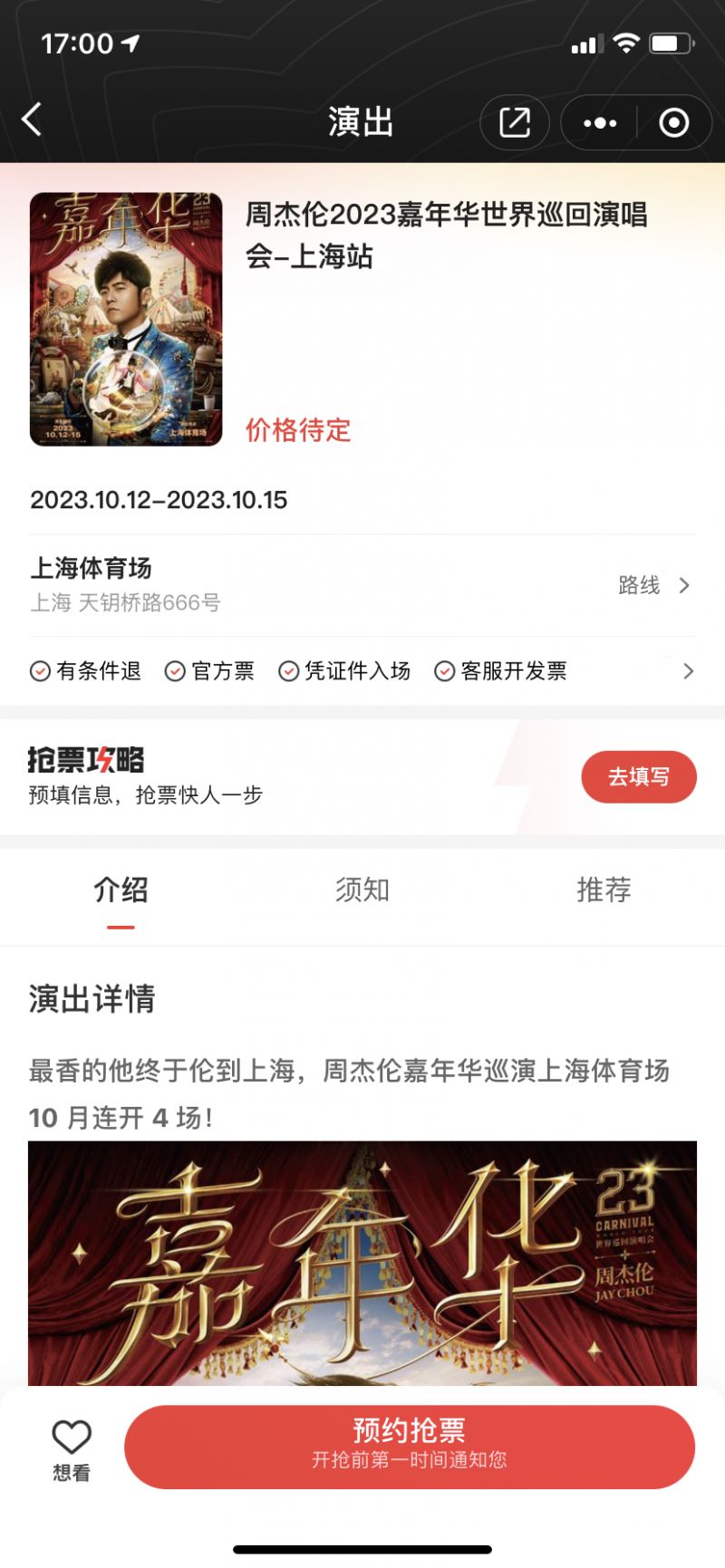Switch to the 推荐 tab
Viewport: 725px width, 1568px height.
[604, 890]
